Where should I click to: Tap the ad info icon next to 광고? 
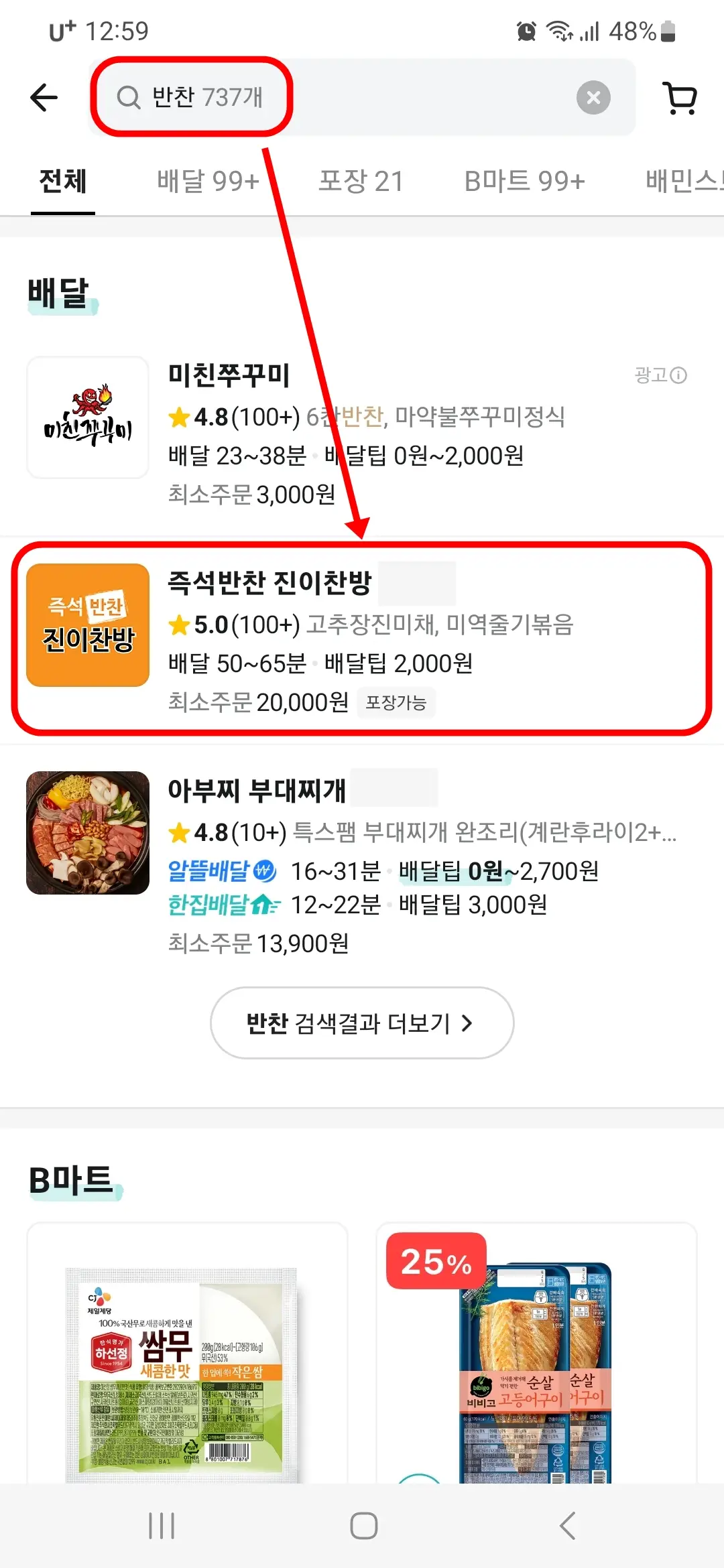point(680,375)
